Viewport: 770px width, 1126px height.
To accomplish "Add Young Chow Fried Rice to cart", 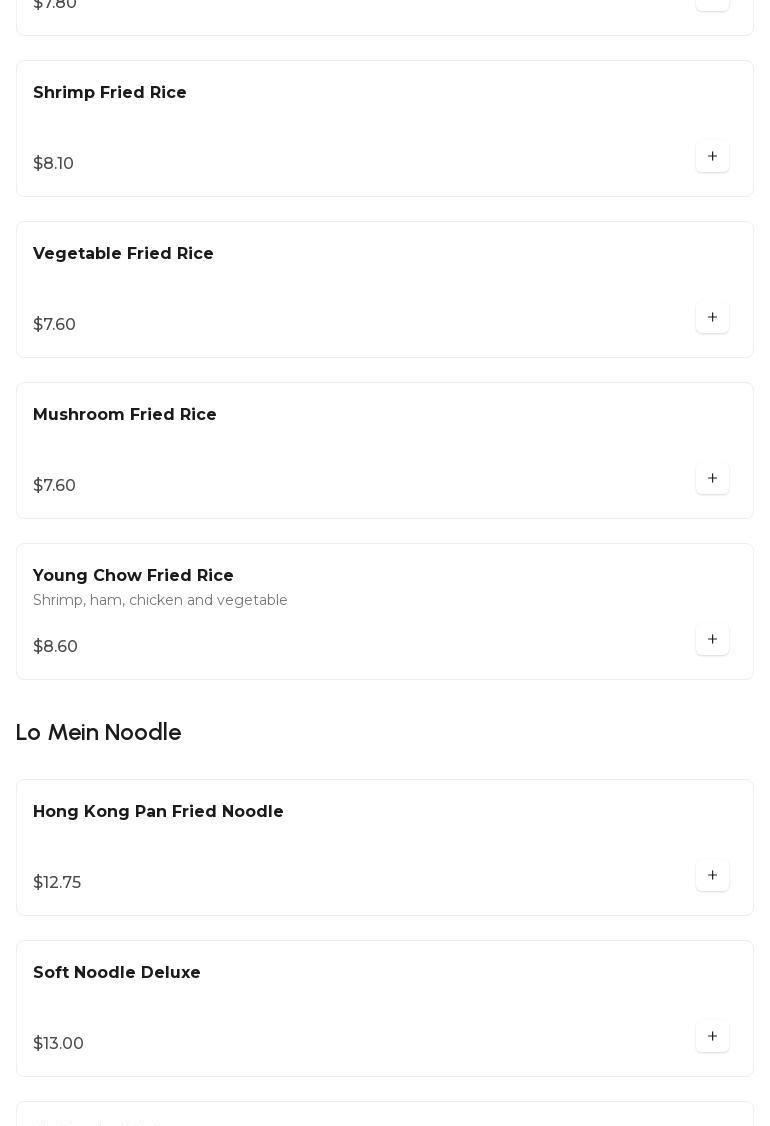I will [712, 640].
